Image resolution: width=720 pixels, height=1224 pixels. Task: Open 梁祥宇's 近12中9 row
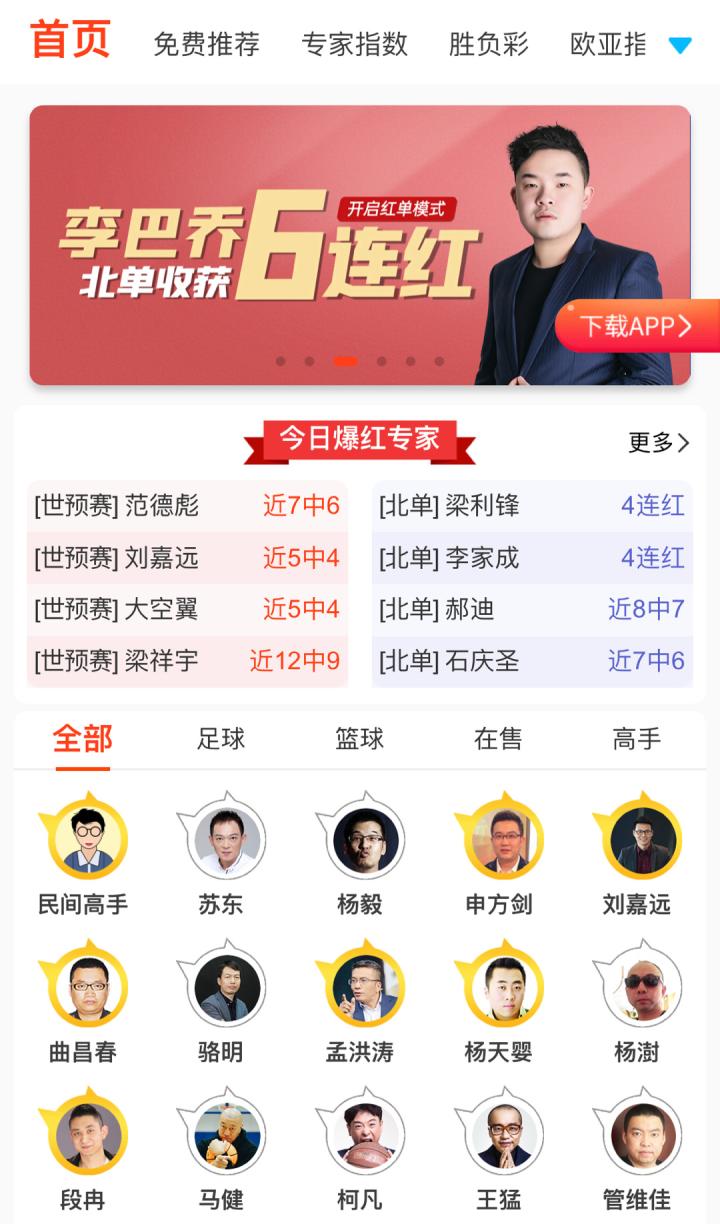point(187,661)
